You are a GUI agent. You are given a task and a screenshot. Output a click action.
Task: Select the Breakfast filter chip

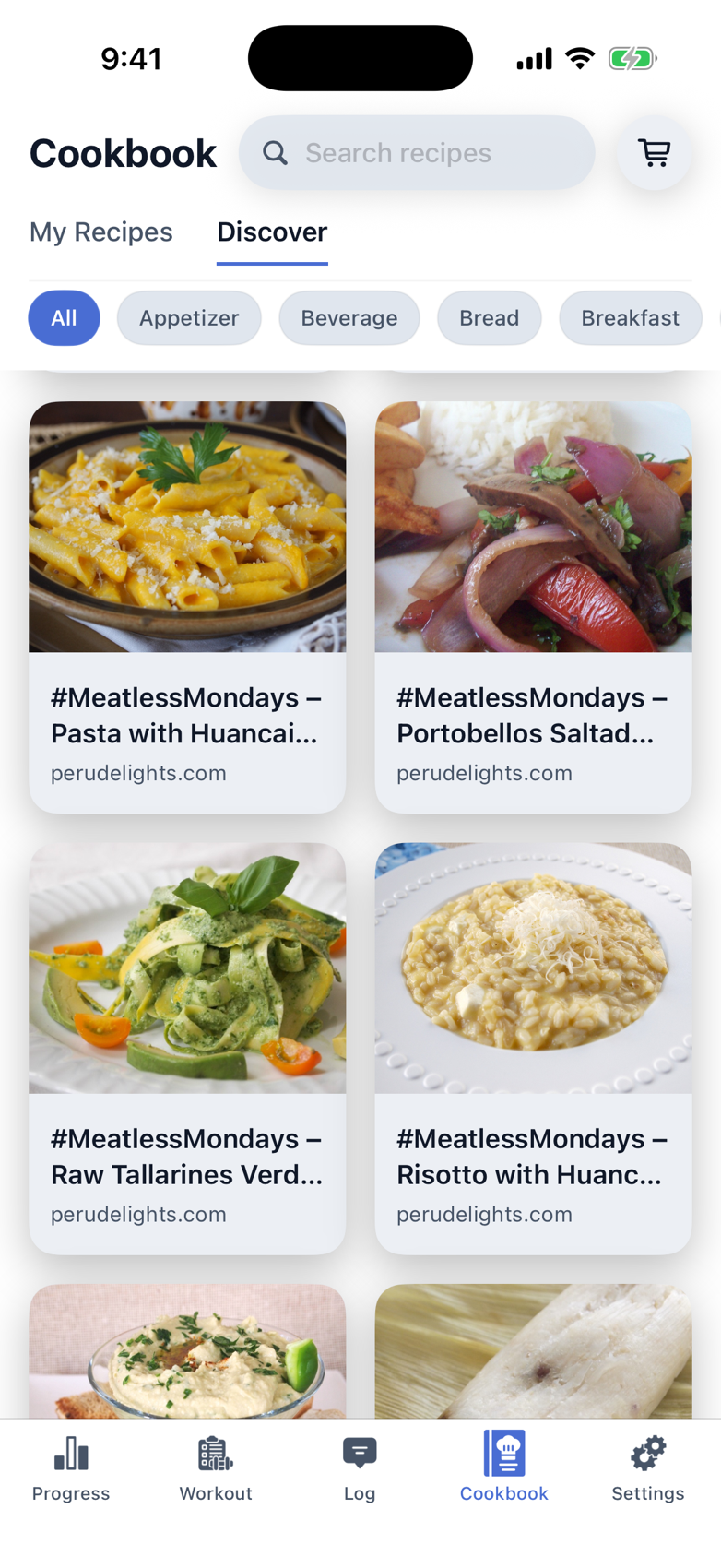pyautogui.click(x=631, y=317)
